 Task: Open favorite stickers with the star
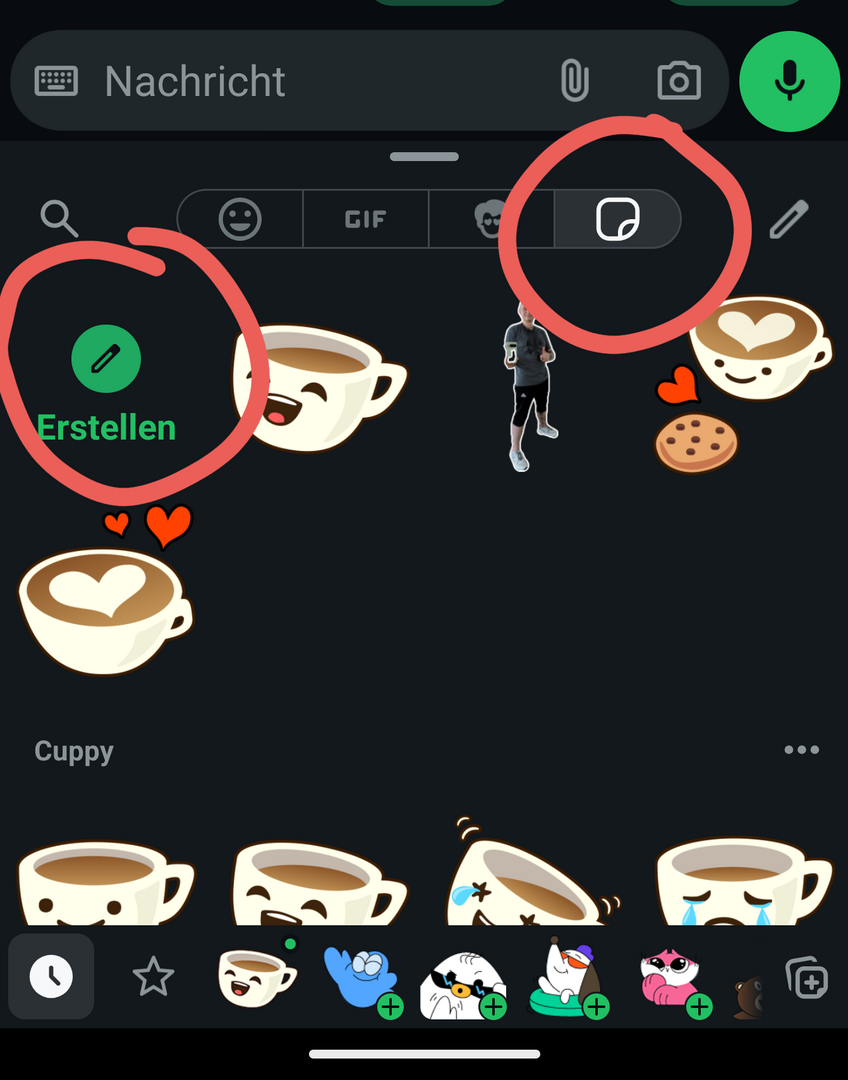pos(153,976)
